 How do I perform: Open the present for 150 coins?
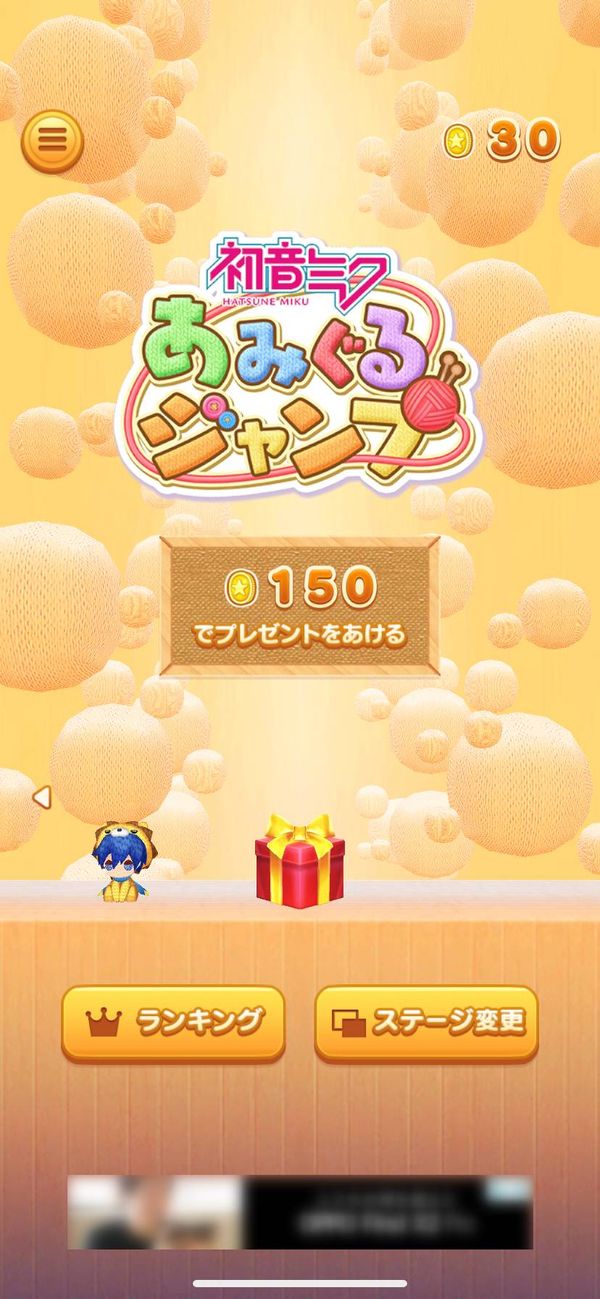coord(300,605)
